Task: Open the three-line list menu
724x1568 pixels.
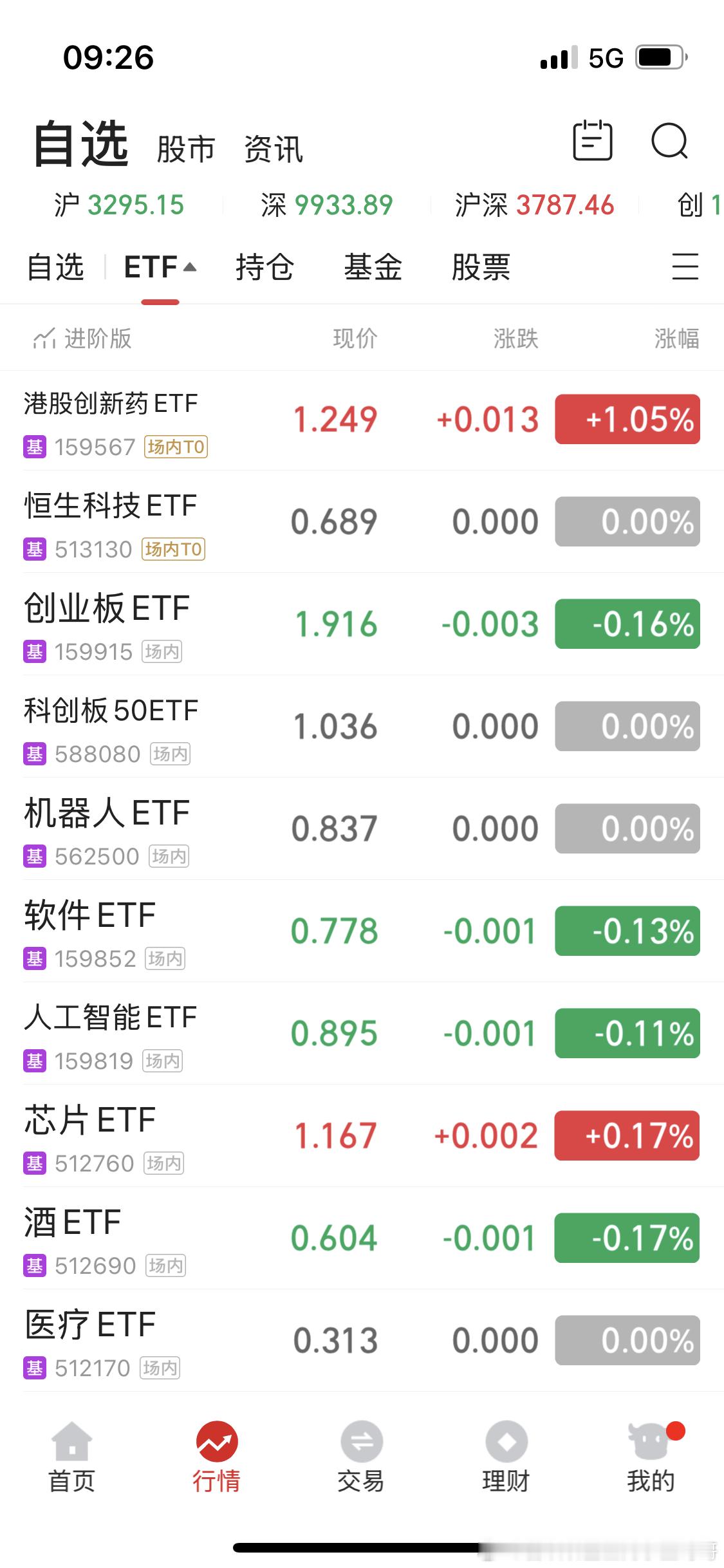Action: 685,266
